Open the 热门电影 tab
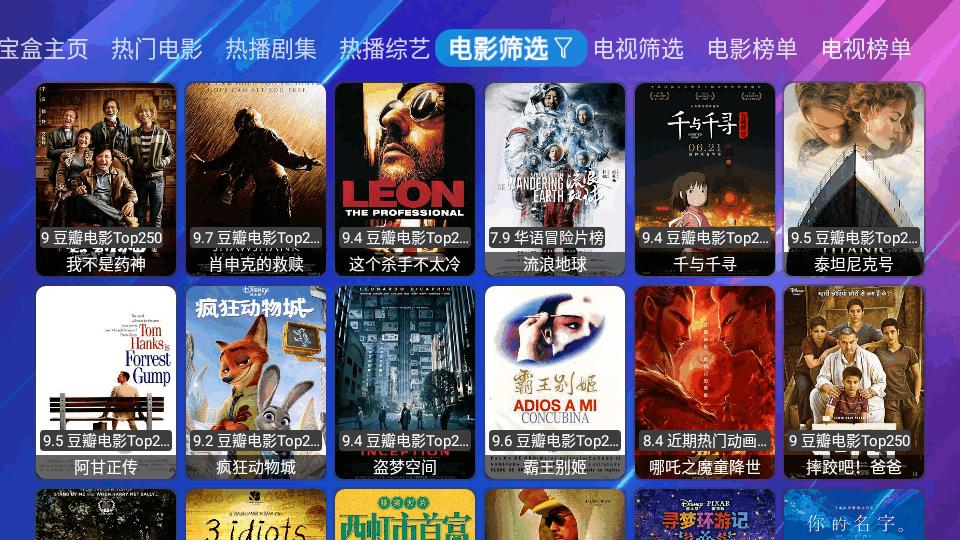 157,48
